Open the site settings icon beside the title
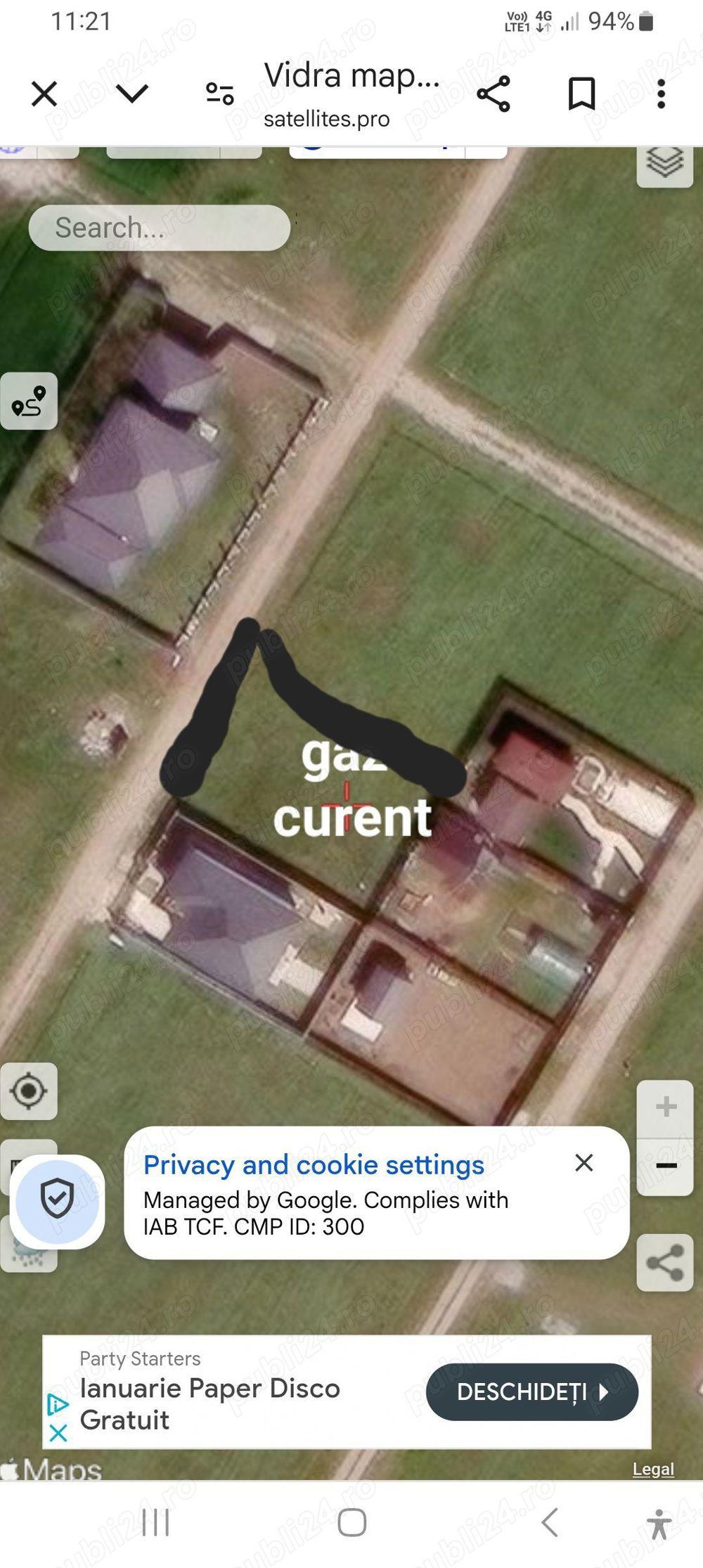703x1568 pixels. pyautogui.click(x=219, y=94)
